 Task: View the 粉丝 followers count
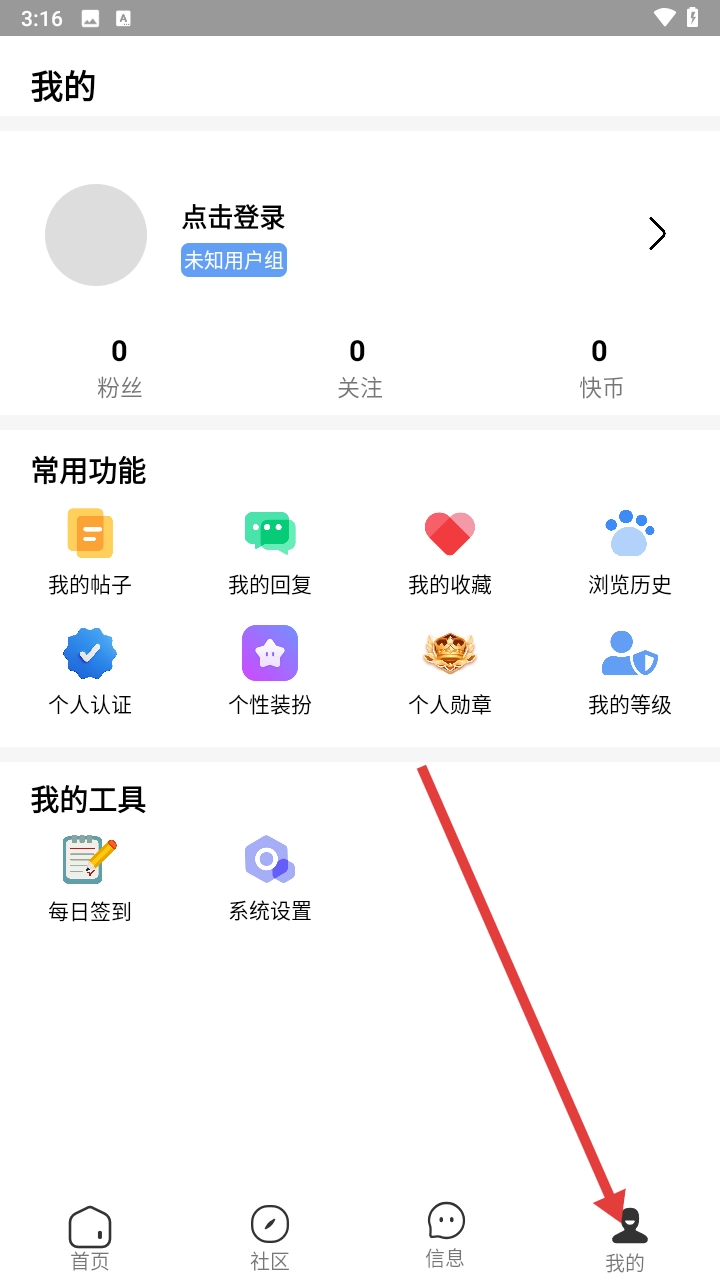[x=119, y=367]
